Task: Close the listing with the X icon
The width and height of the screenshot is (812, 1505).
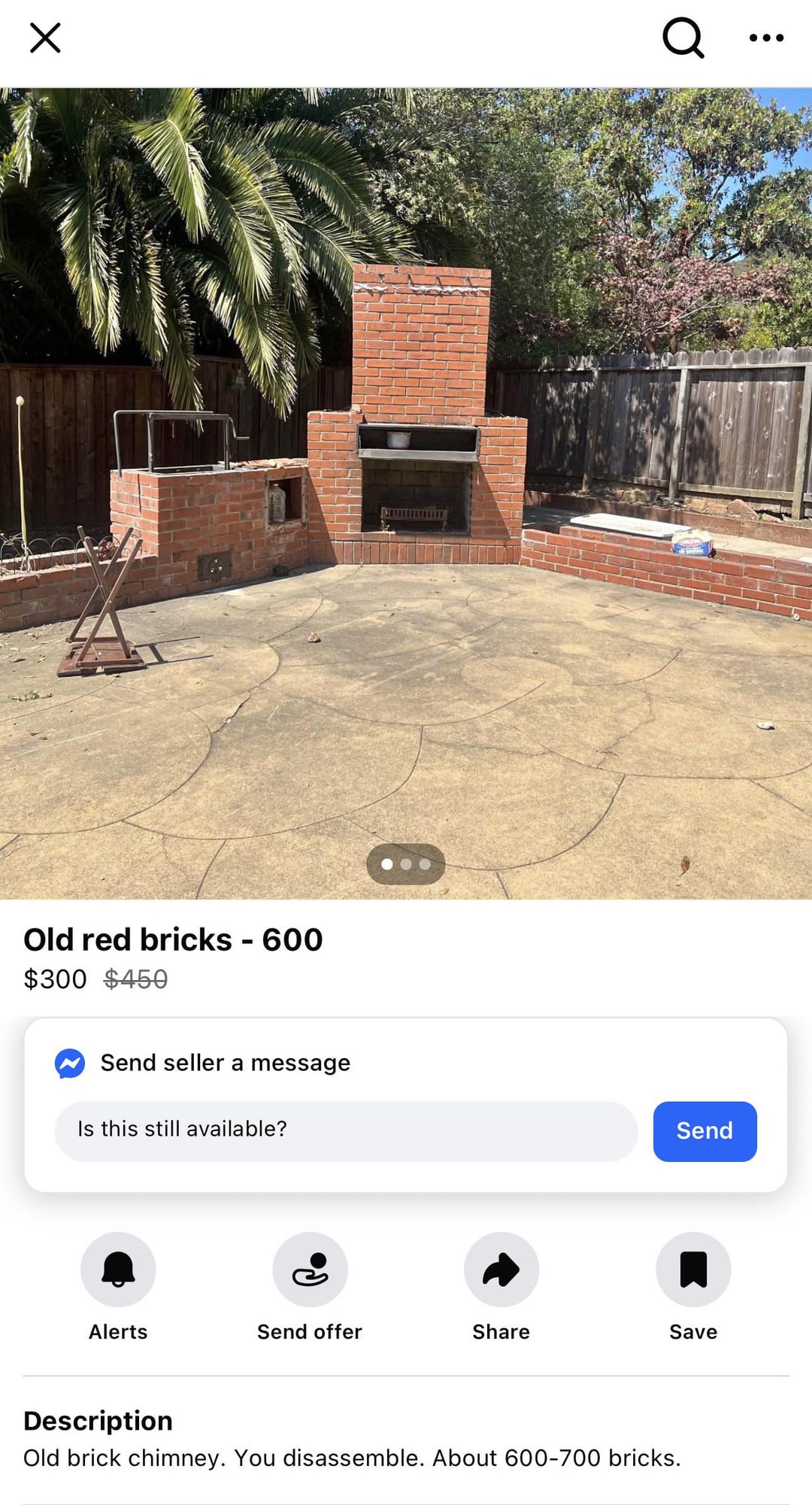Action: click(45, 38)
